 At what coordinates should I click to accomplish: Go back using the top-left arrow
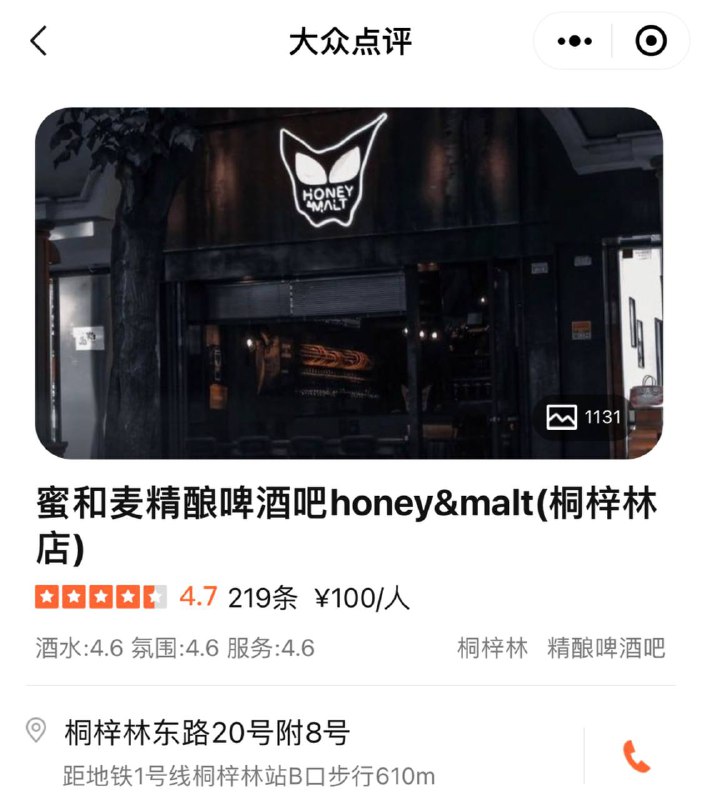click(x=39, y=41)
